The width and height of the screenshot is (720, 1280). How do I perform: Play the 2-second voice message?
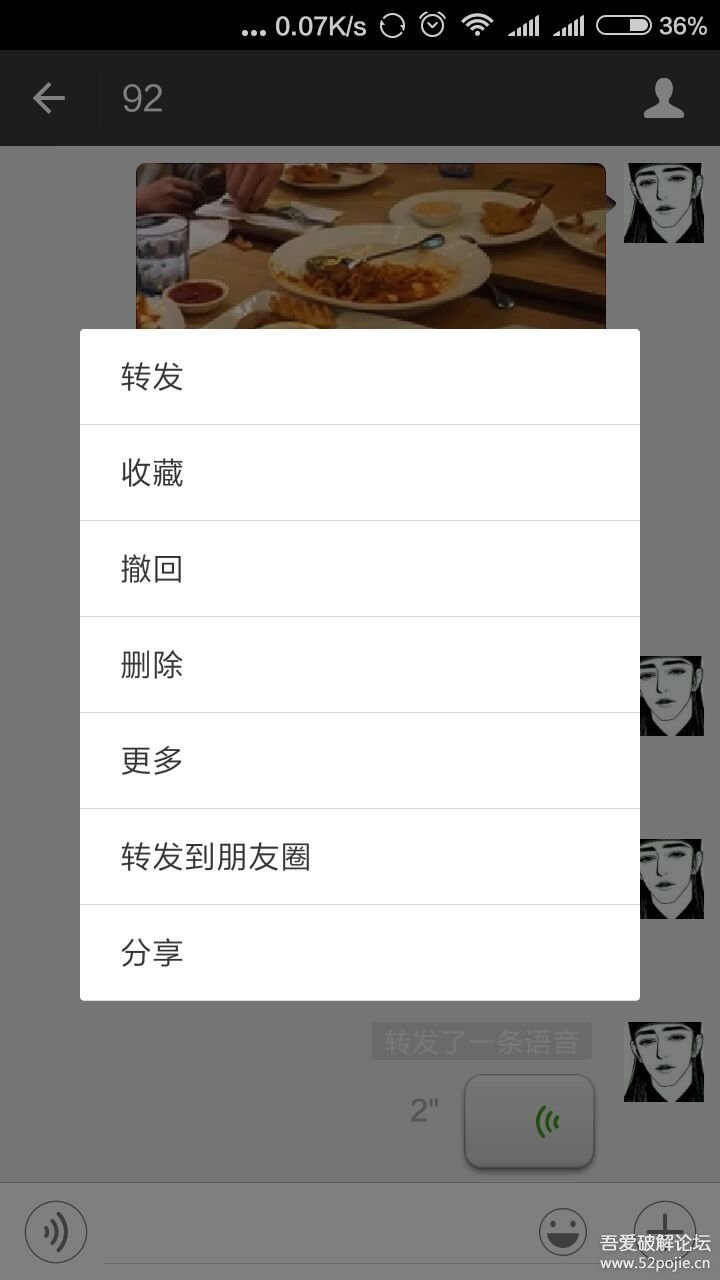[529, 1122]
